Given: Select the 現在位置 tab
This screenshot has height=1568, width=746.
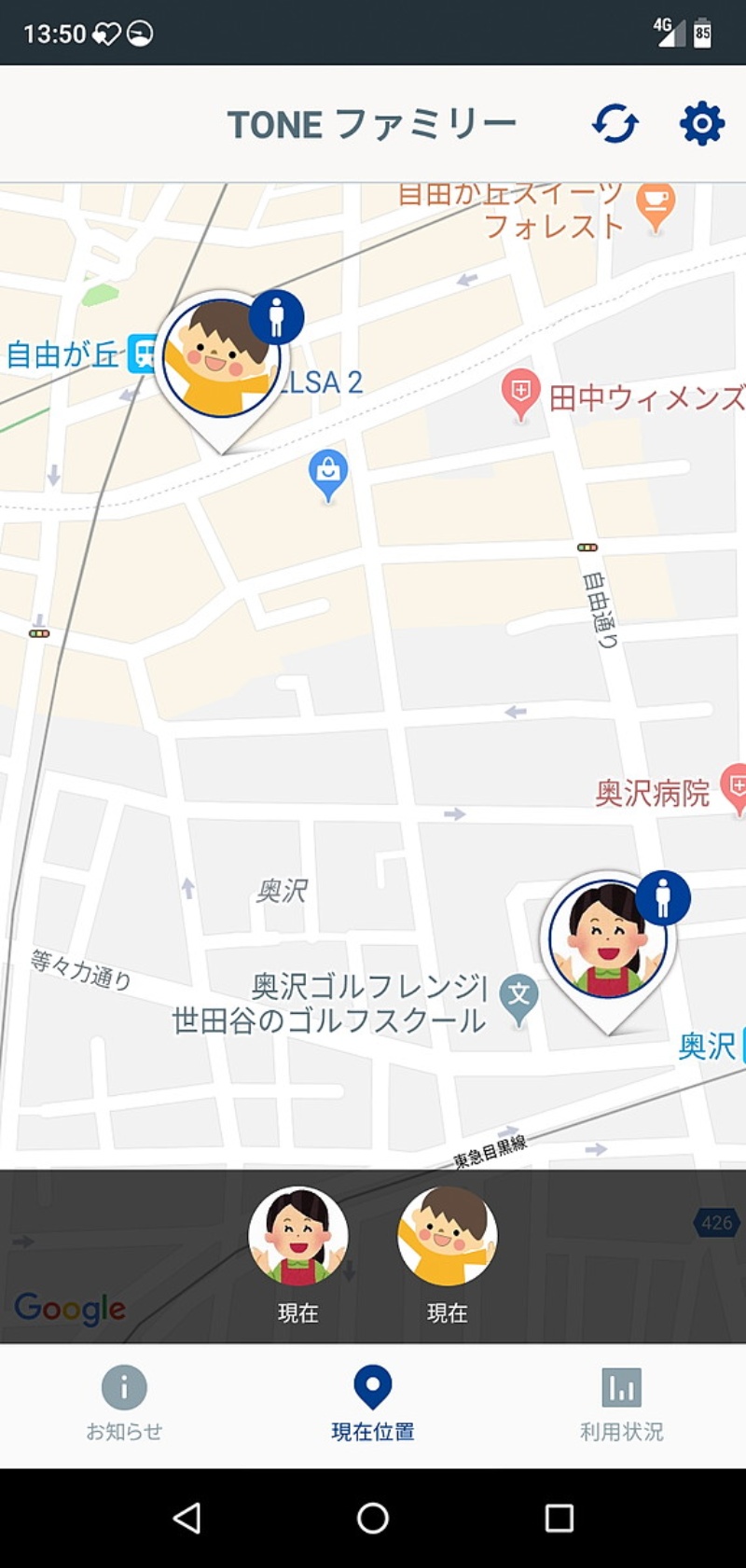Looking at the screenshot, I should click(x=373, y=1404).
